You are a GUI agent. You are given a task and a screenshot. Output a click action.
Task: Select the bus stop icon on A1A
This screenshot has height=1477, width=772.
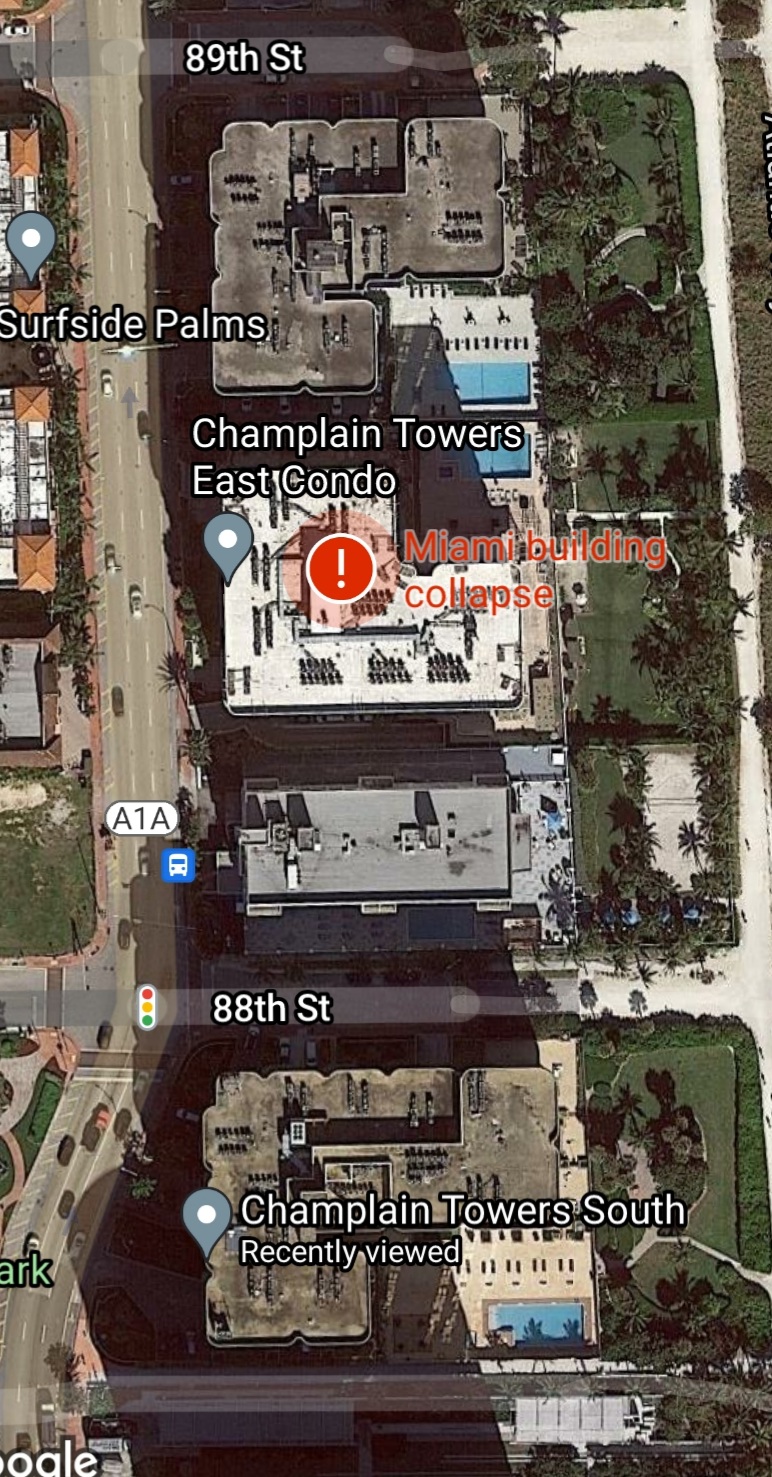(x=178, y=863)
